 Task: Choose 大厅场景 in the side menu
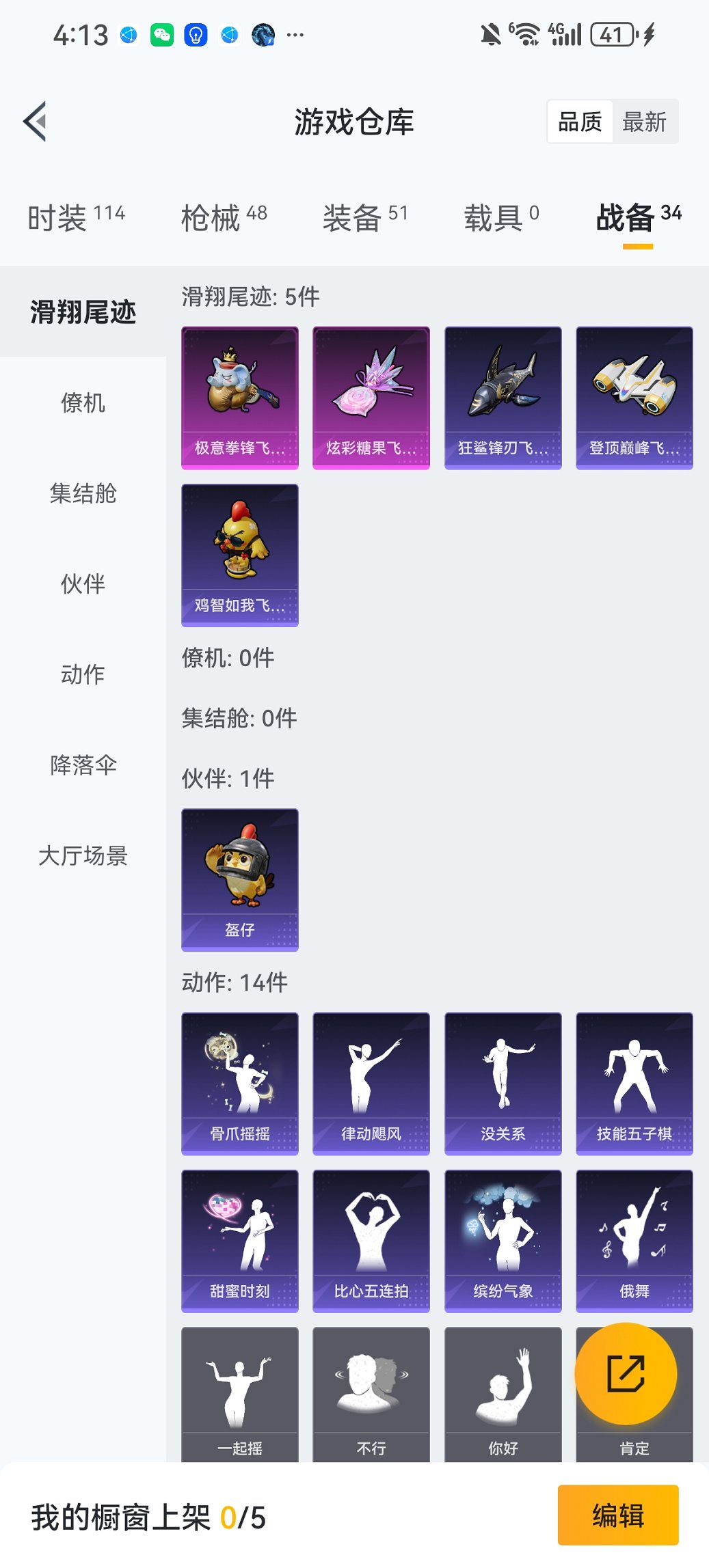coord(83,855)
